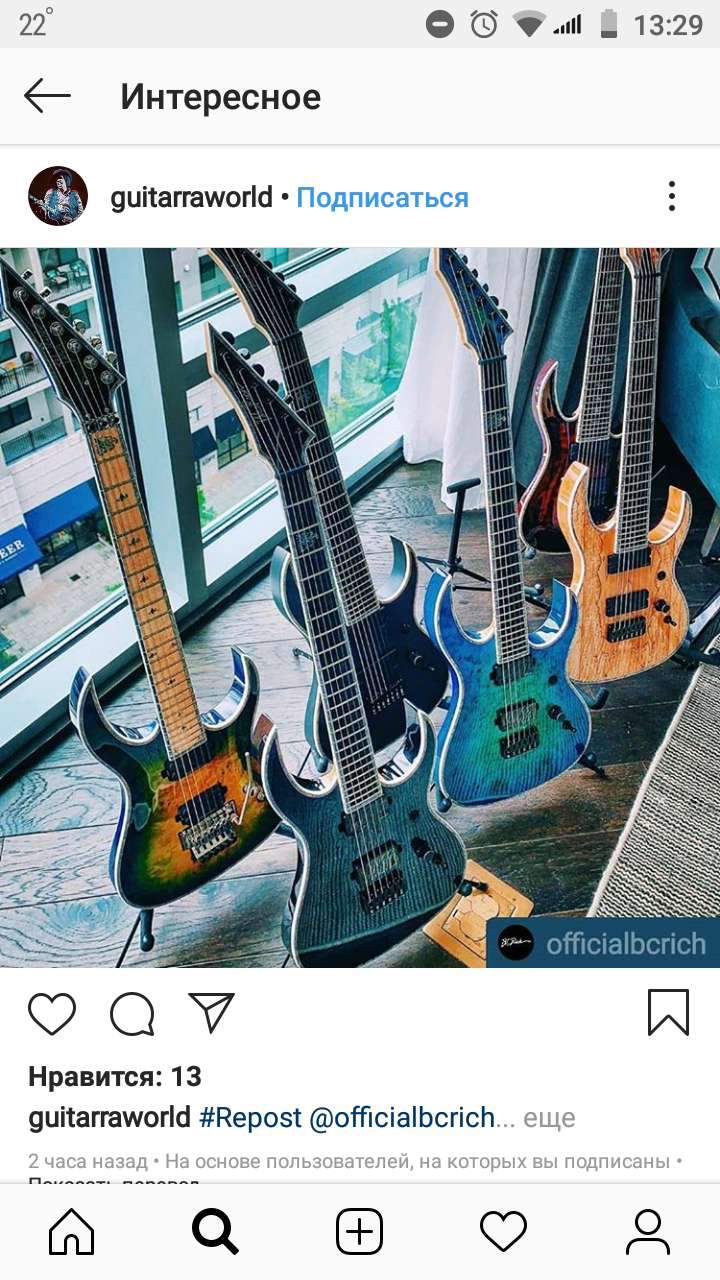The width and height of the screenshot is (720, 1280).
Task: Open the guitars photo post
Action: click(360, 607)
